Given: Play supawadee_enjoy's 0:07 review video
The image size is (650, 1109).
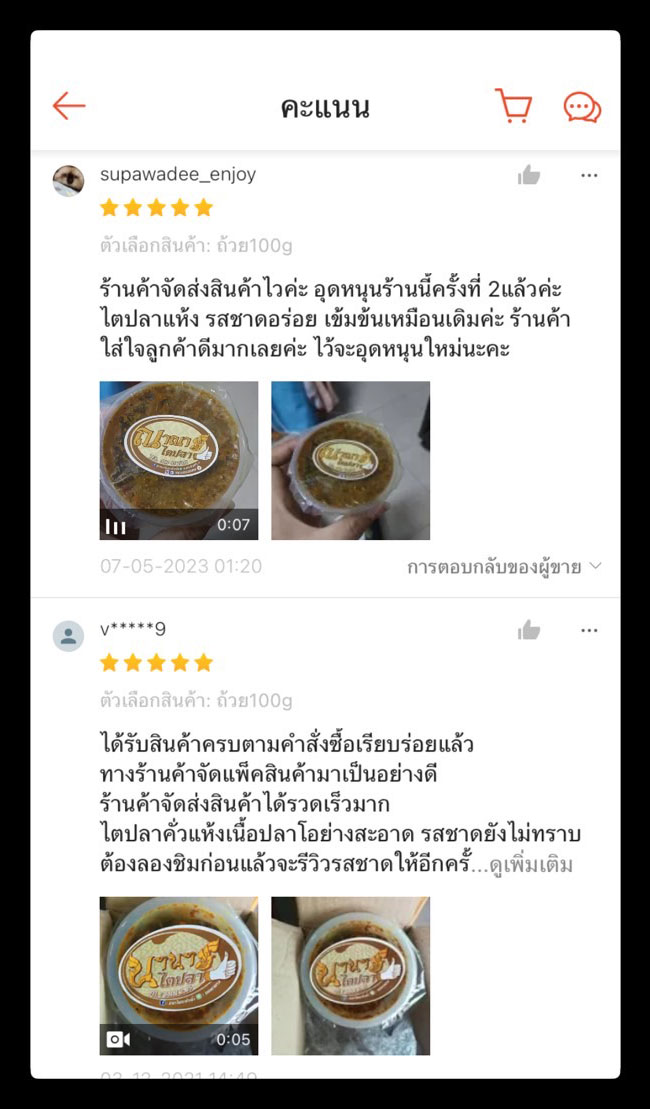Looking at the screenshot, I should 179,460.
